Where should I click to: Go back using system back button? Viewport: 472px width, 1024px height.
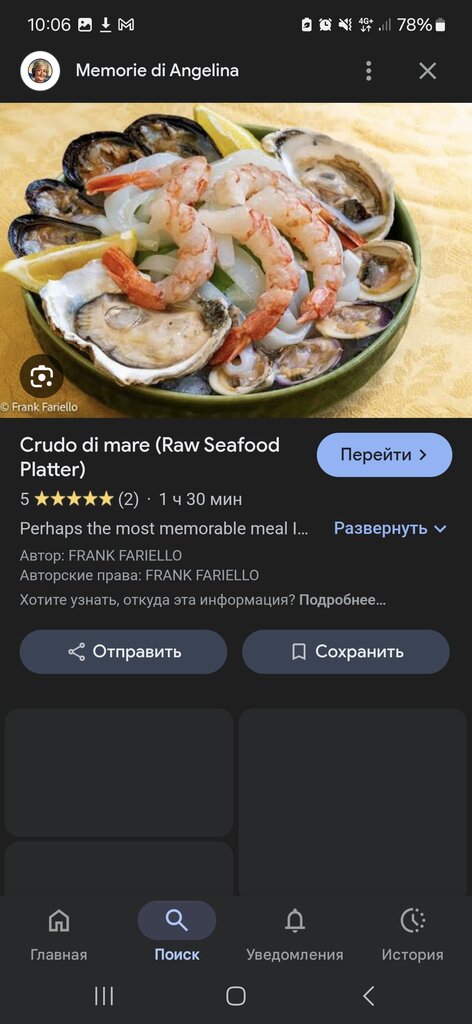point(369,996)
